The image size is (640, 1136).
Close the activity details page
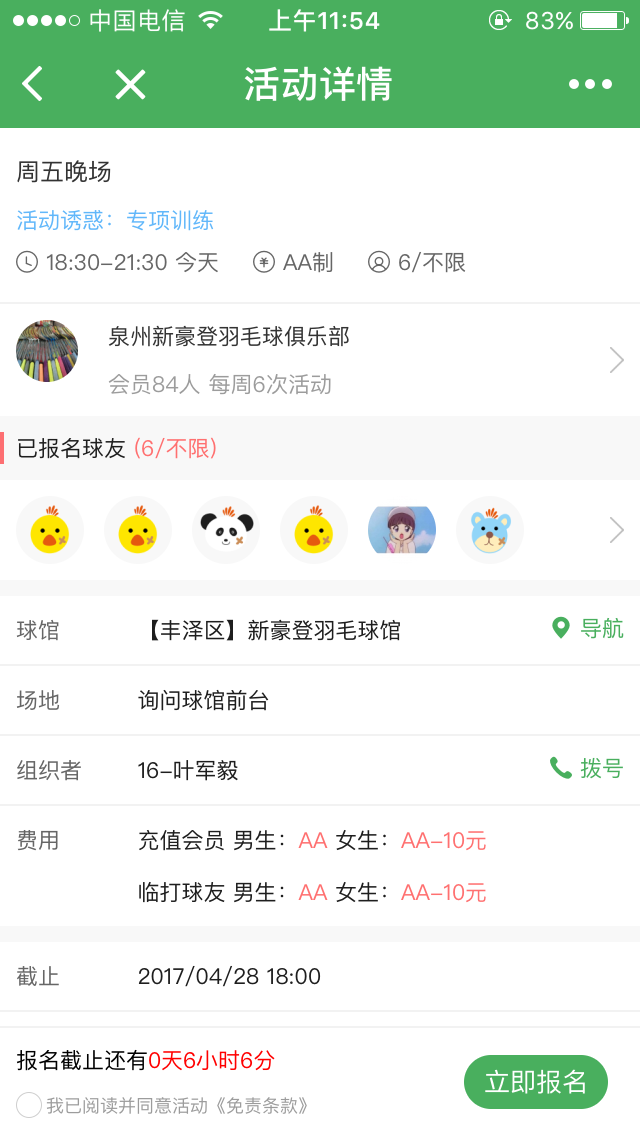[130, 84]
